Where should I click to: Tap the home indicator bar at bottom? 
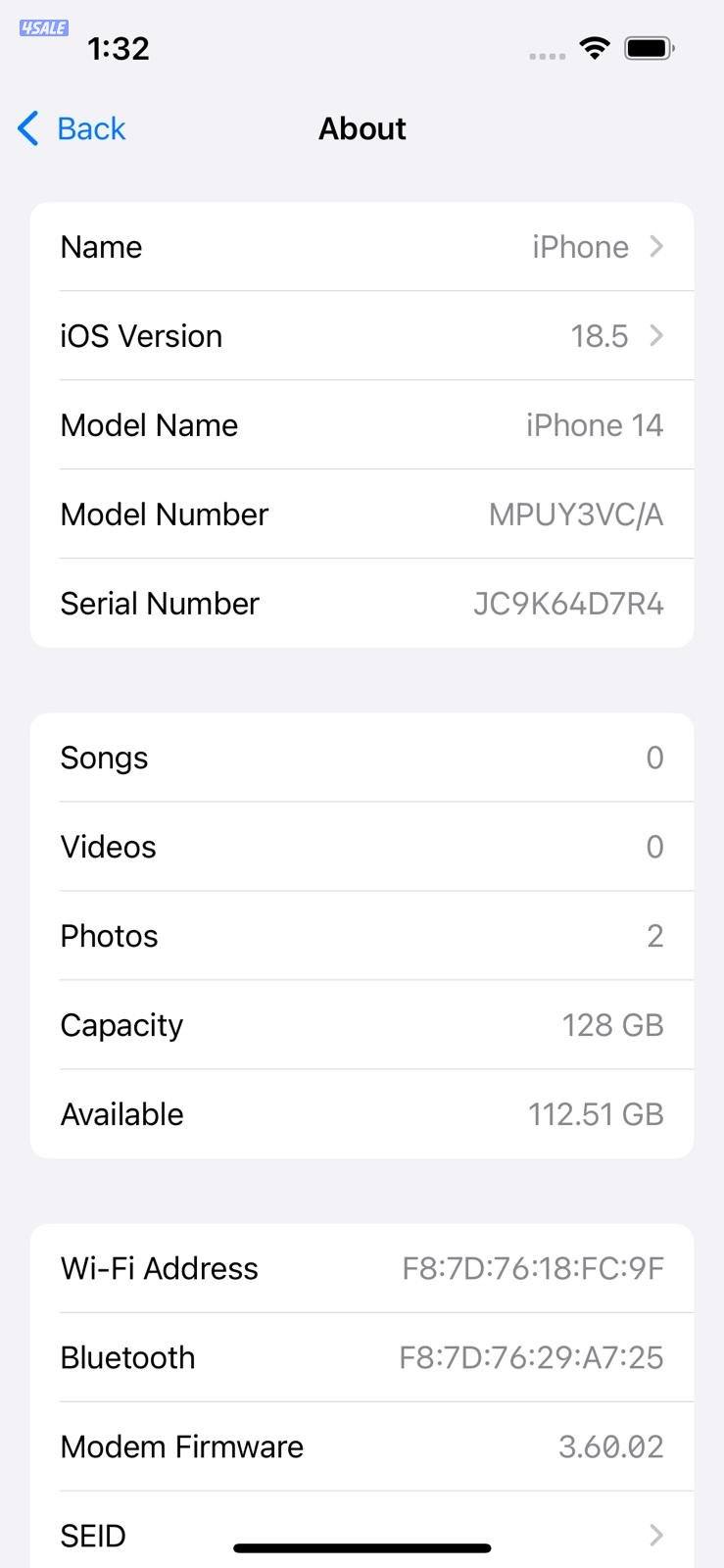pyautogui.click(x=362, y=1548)
